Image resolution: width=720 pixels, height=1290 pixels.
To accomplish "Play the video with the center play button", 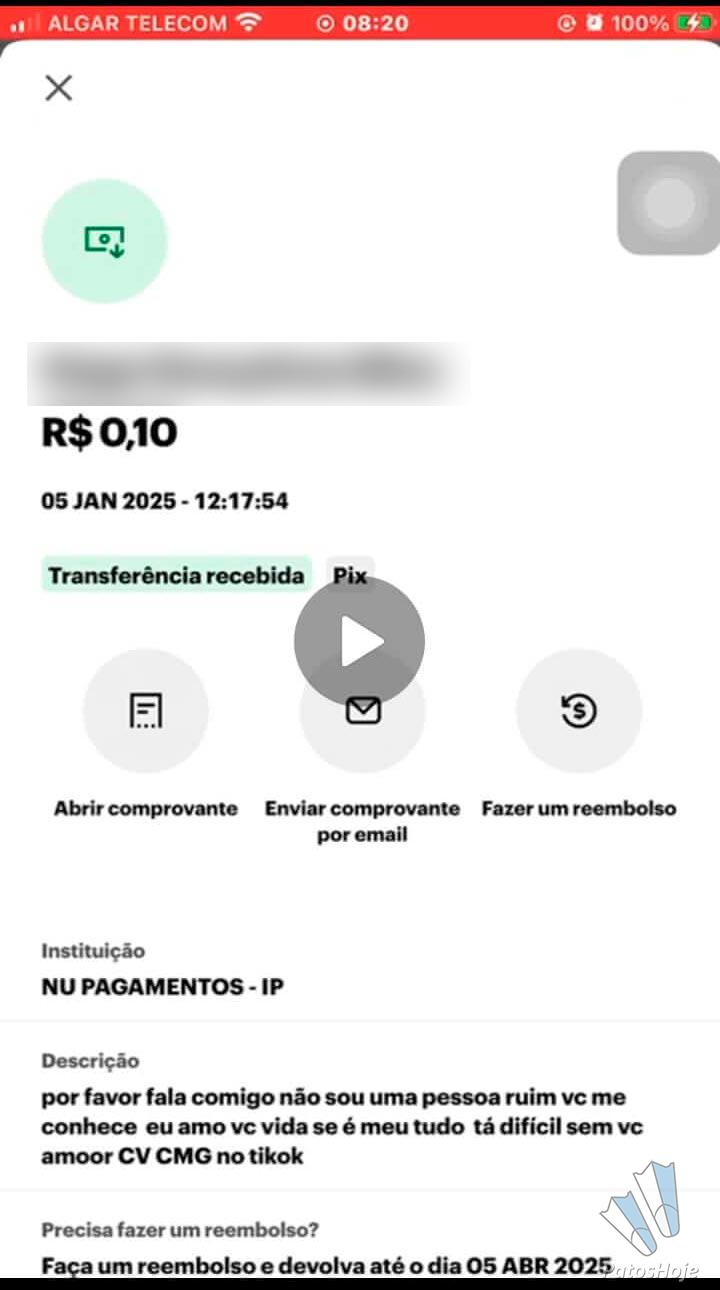I will click(359, 641).
